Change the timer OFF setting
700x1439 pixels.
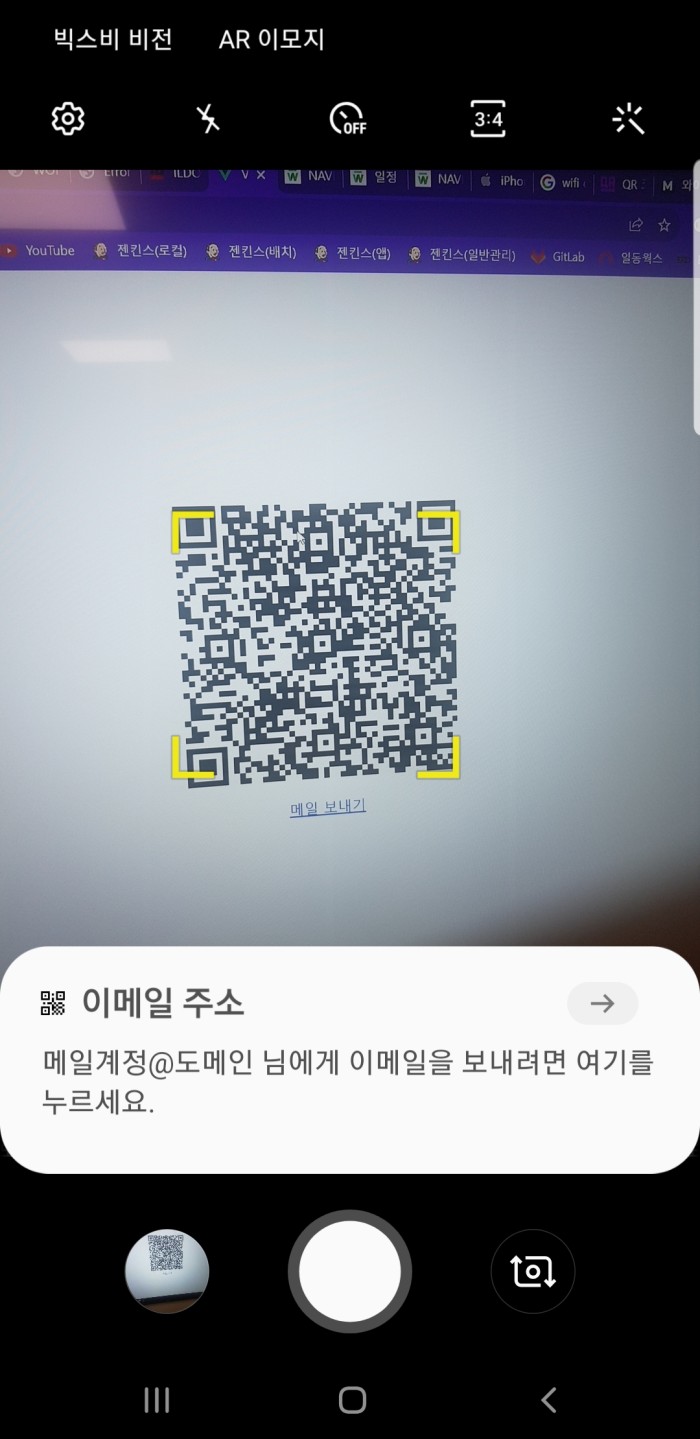click(348, 120)
